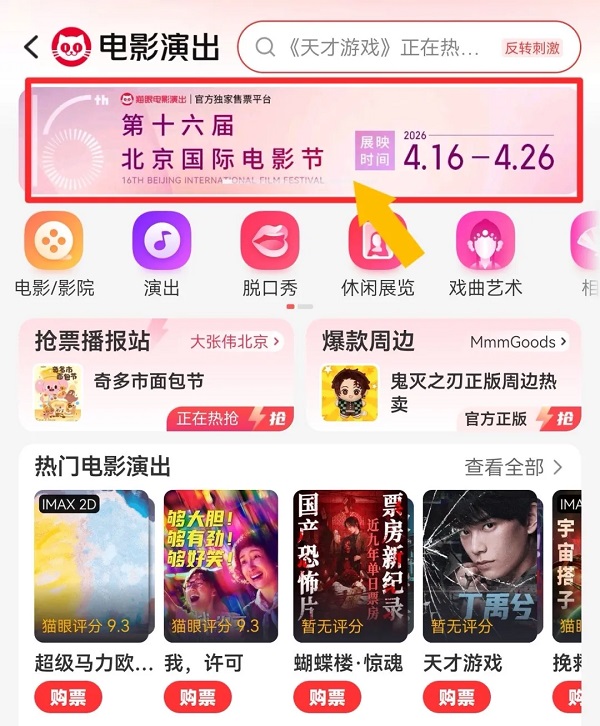Open the 演出 category

coord(161,243)
